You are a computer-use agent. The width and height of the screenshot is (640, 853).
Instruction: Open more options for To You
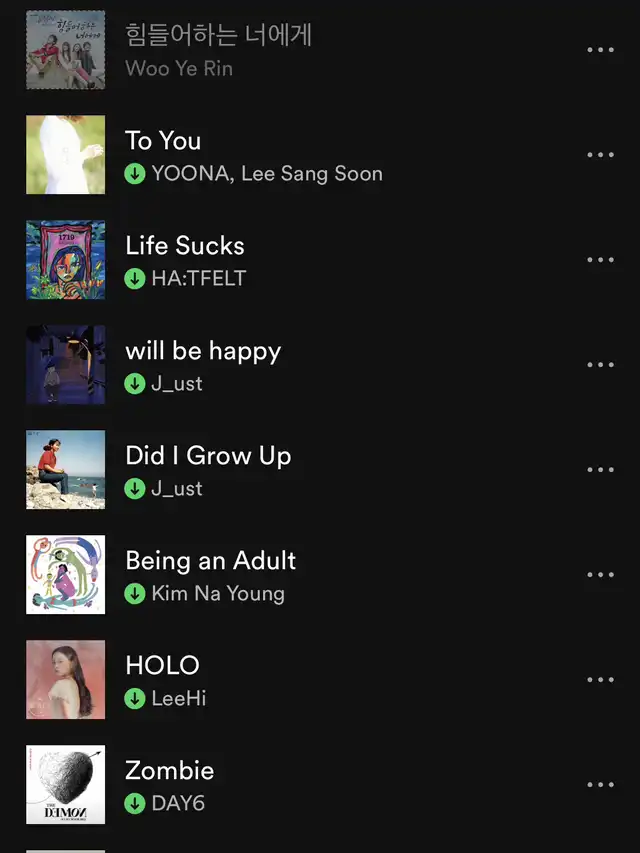(600, 155)
